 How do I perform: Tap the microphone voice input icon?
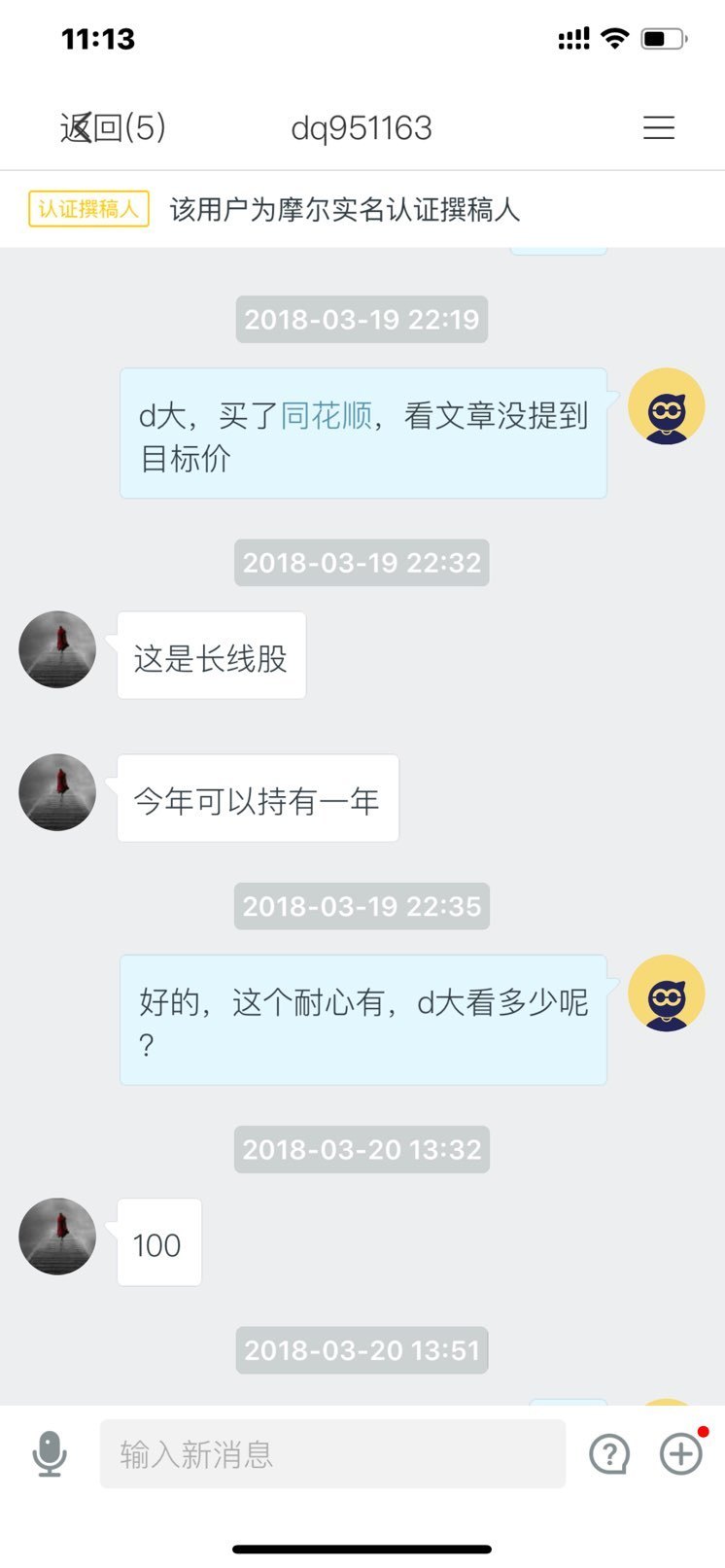(x=50, y=1454)
